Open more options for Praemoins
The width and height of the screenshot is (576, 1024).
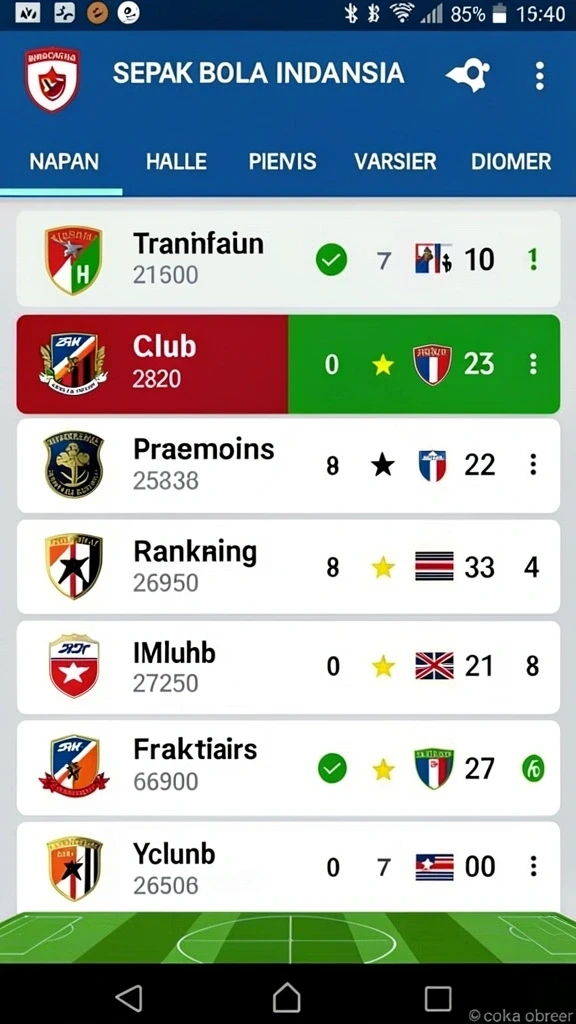534,465
